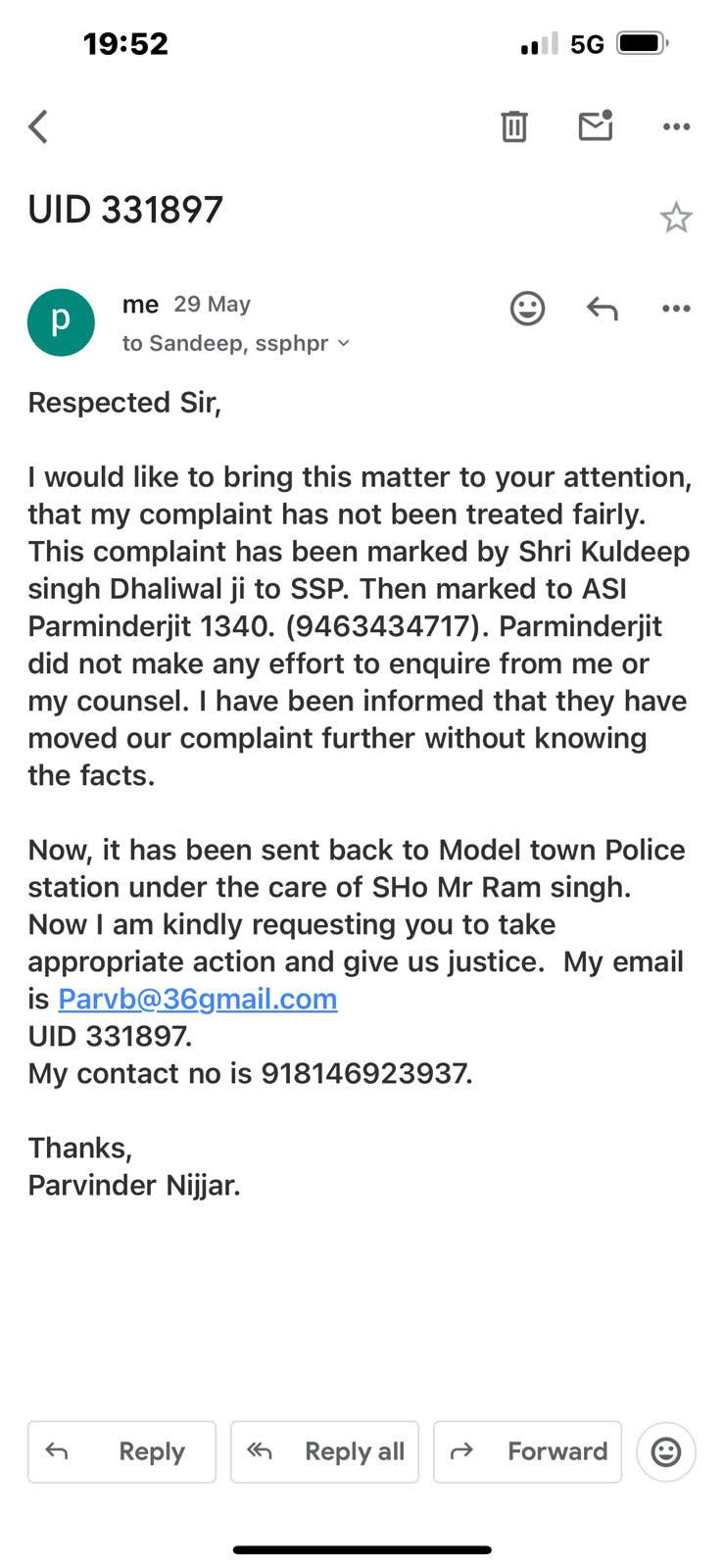This screenshot has height=1568, width=724.
Task: Choose Reply all
Action: click(324, 1451)
